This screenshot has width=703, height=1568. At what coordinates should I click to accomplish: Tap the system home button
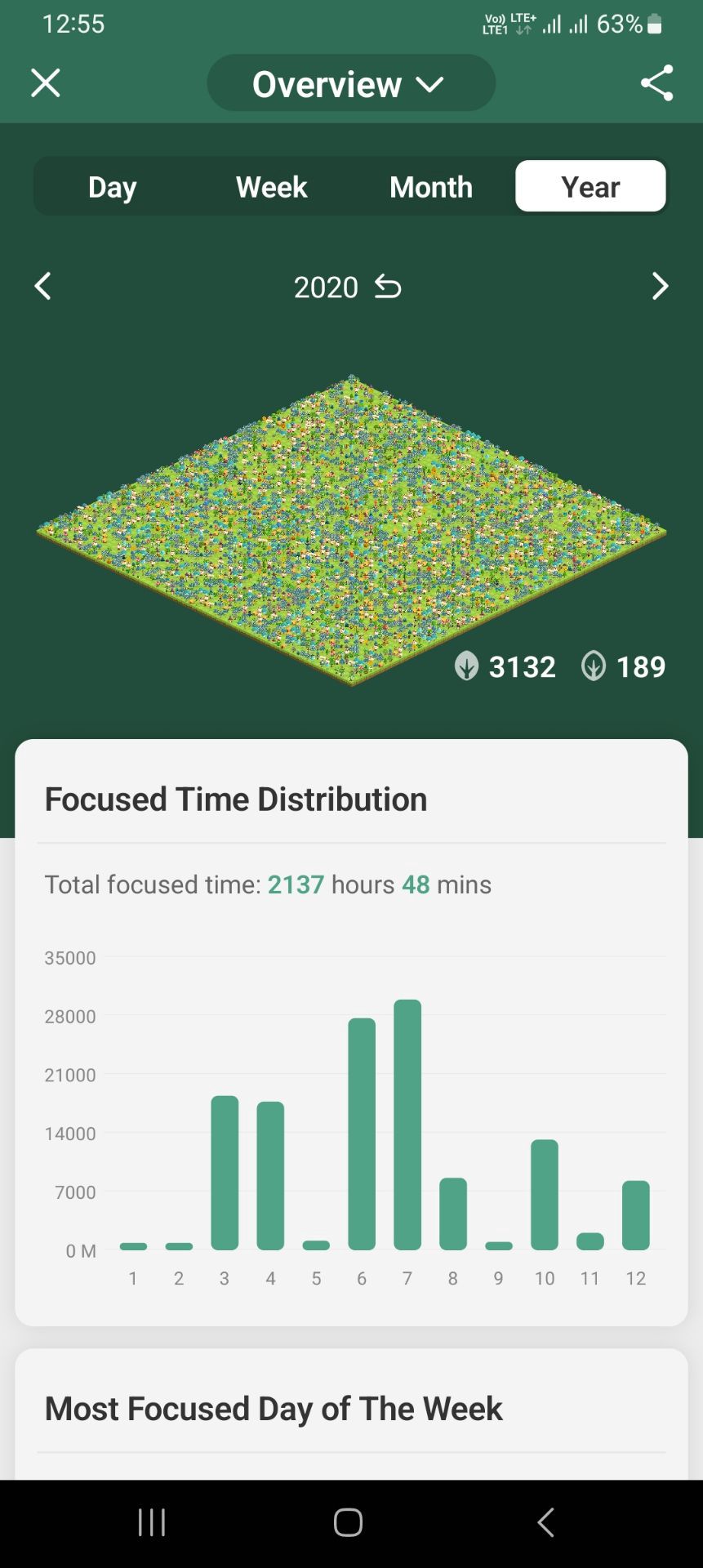tap(348, 1522)
